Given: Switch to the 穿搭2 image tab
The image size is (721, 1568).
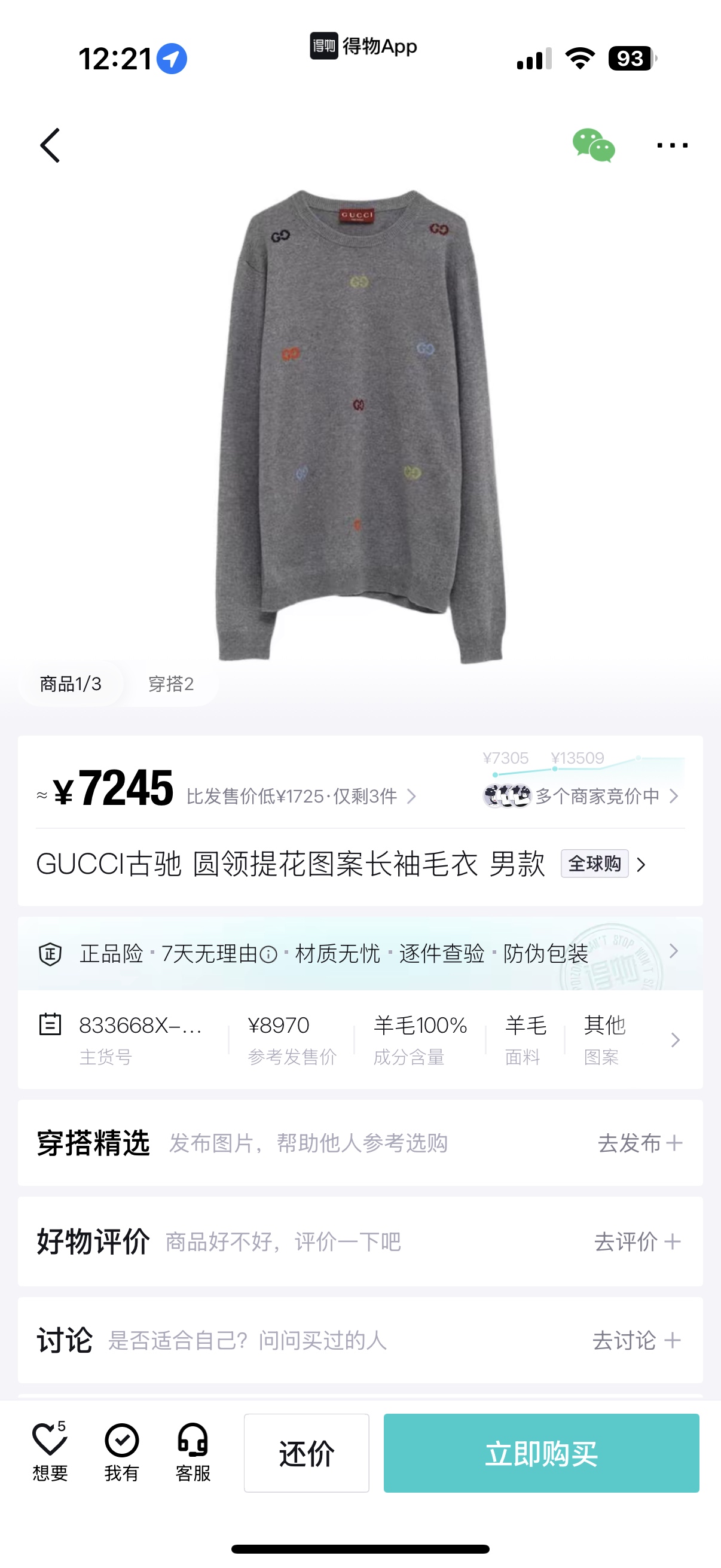Looking at the screenshot, I should (x=171, y=684).
